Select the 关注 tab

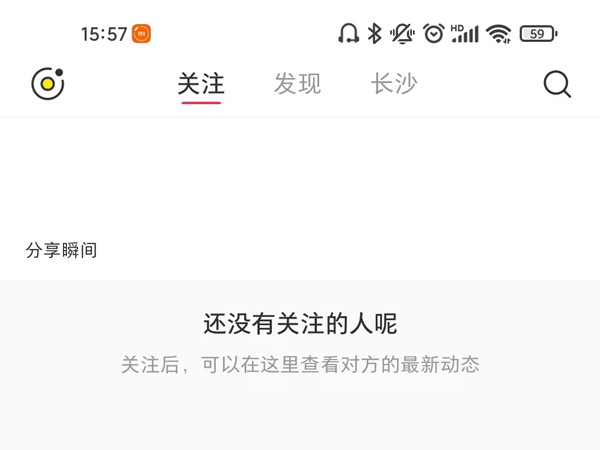(201, 84)
